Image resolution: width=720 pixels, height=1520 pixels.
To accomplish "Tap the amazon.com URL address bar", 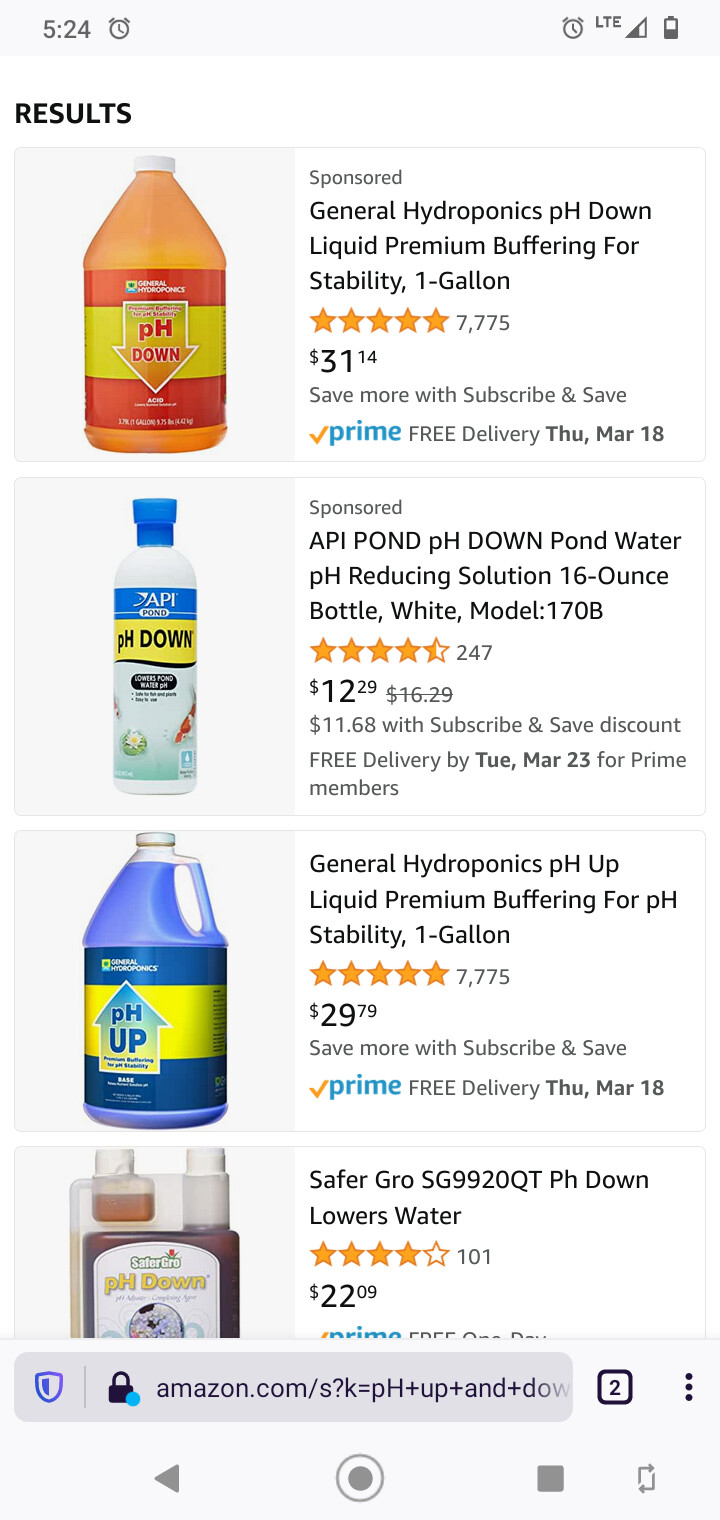I will pyautogui.click(x=360, y=1388).
